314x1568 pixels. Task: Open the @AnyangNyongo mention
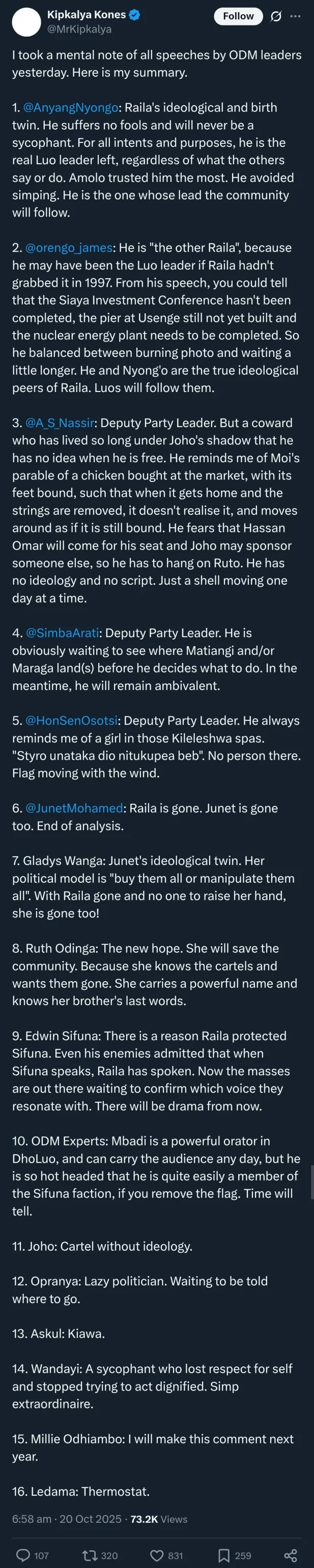point(71,108)
